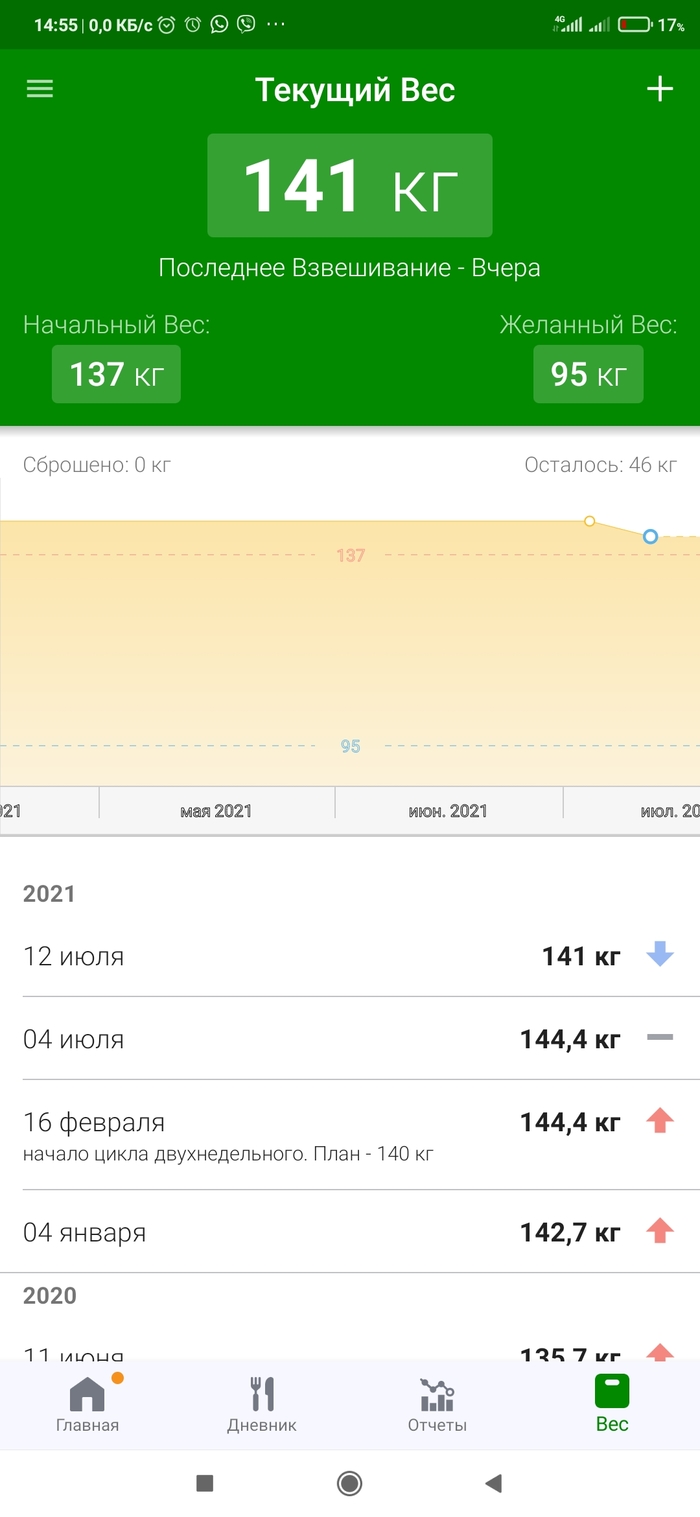Viewport: 700px width, 1517px height.
Task: Go to the system home screen
Action: tap(350, 1483)
